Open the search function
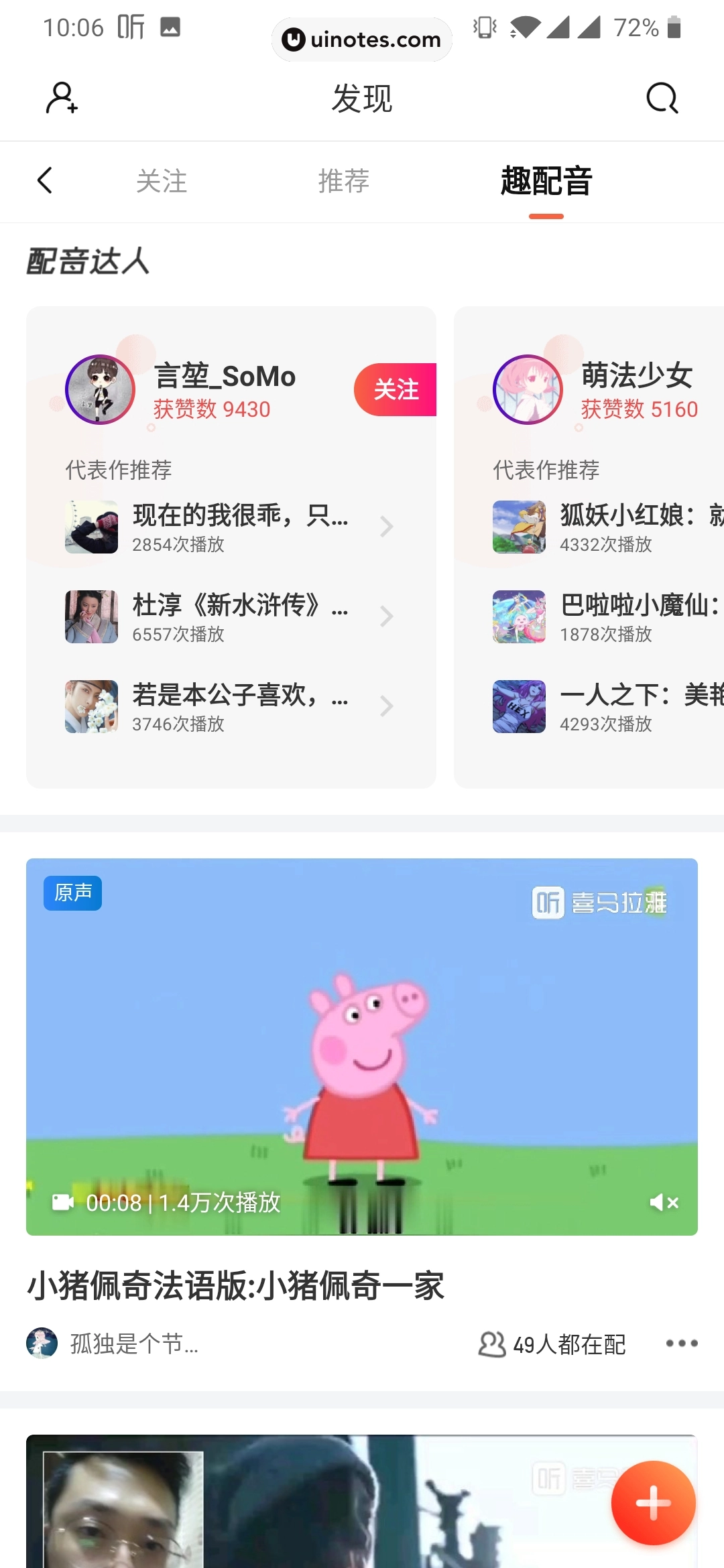724x1568 pixels. [x=661, y=98]
